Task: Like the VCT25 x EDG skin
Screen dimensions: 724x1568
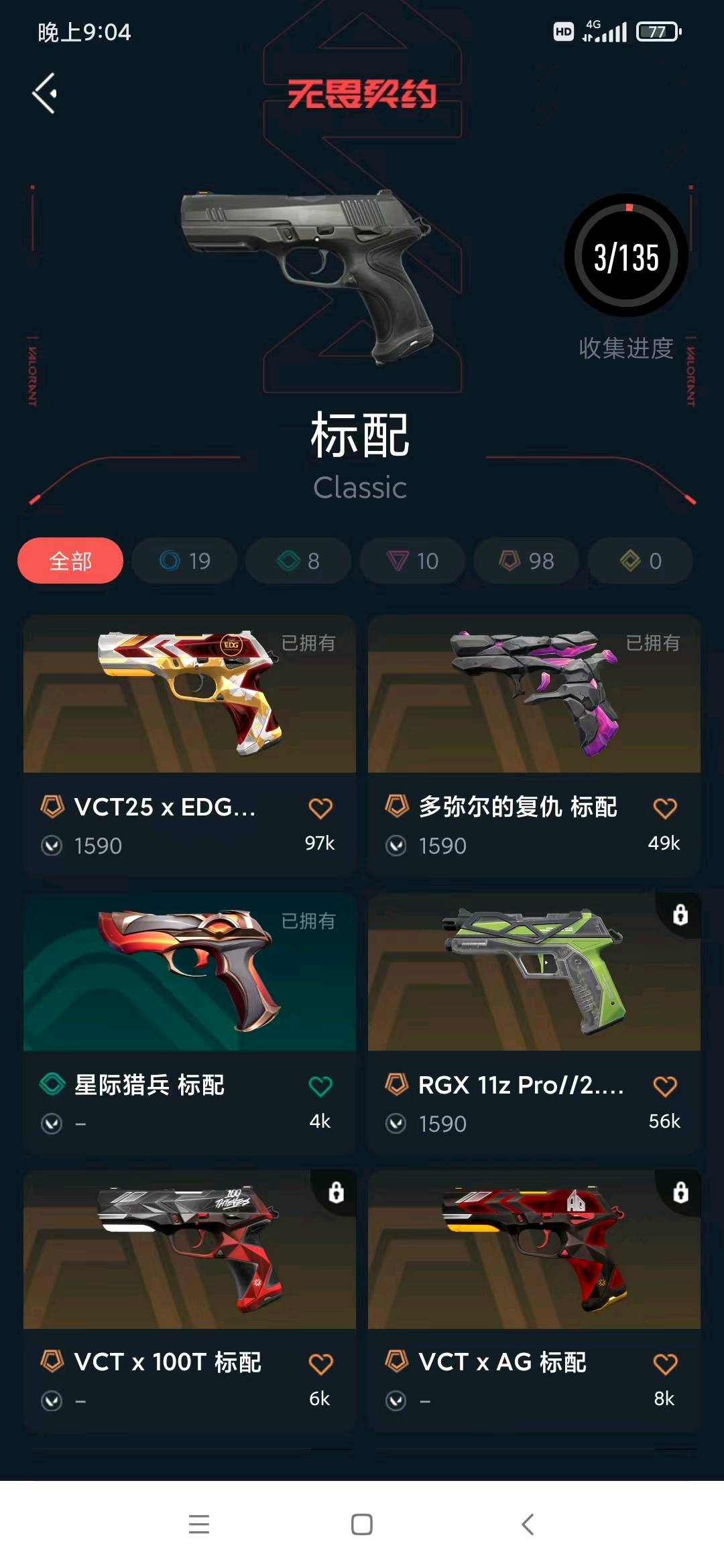Action: click(x=320, y=808)
